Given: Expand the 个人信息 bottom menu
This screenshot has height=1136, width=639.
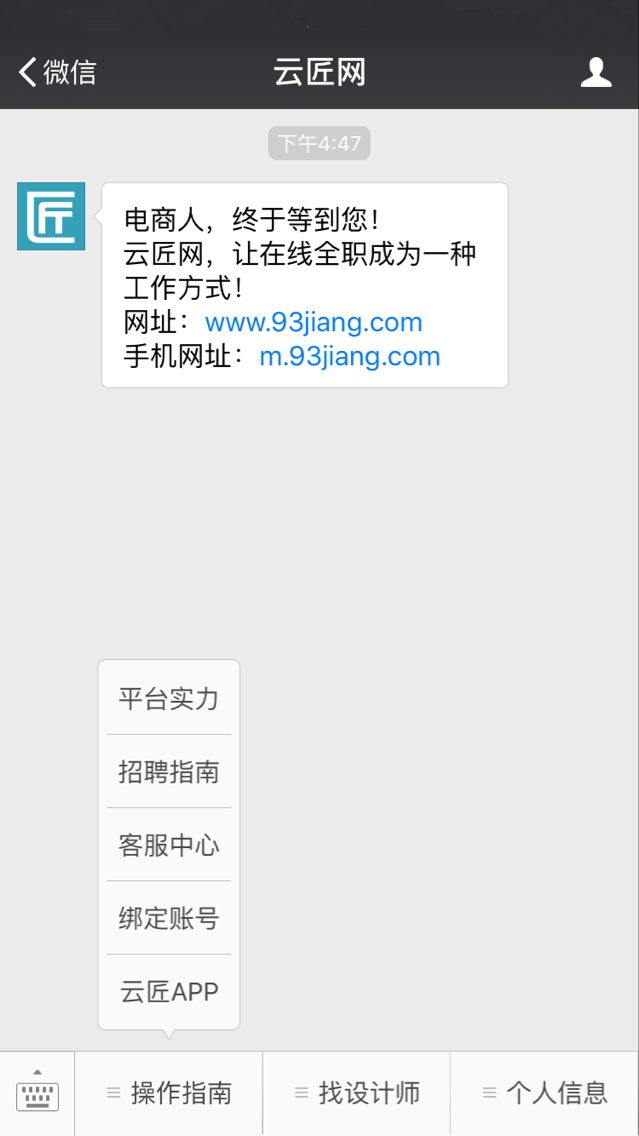Looking at the screenshot, I should point(545,1093).
